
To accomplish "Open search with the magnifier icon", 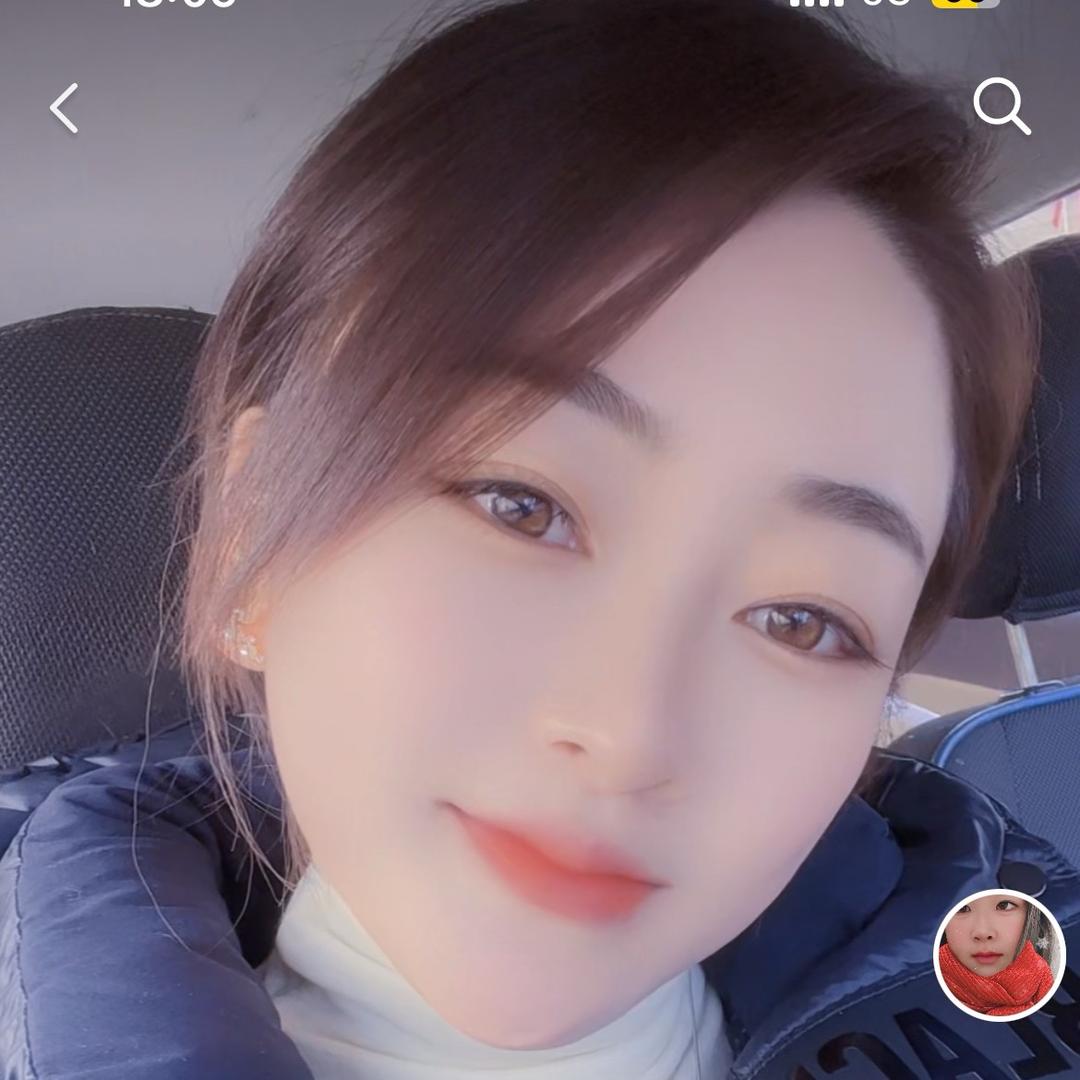I will click(1001, 106).
